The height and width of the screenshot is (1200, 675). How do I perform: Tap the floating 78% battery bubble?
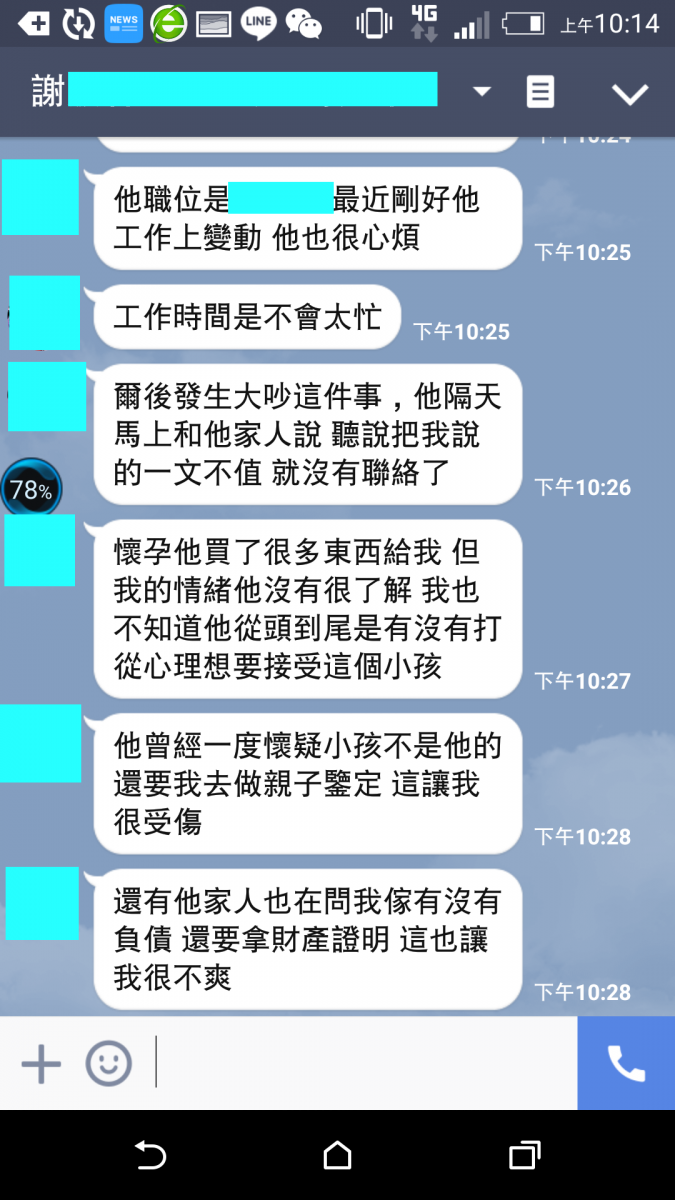31,490
